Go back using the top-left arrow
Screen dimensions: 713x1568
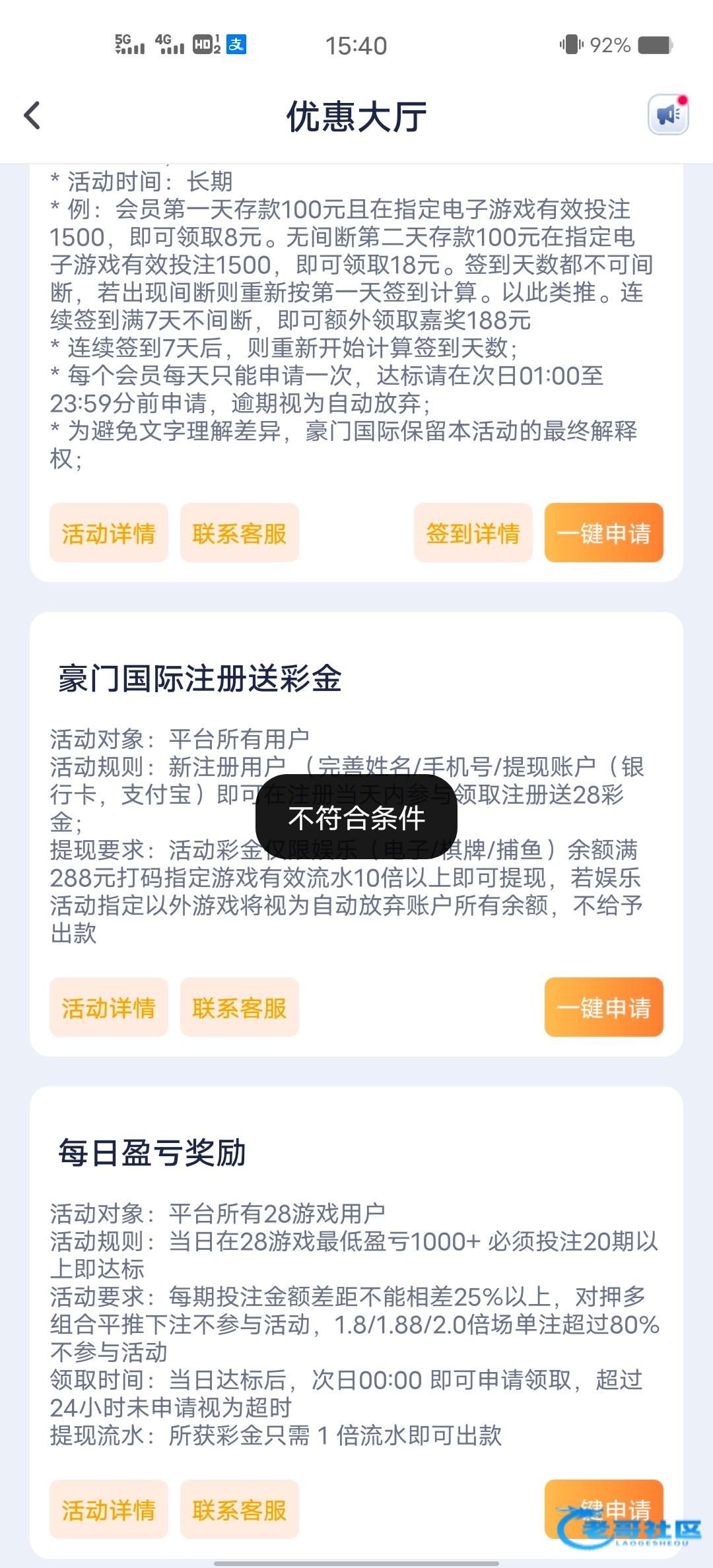point(32,115)
